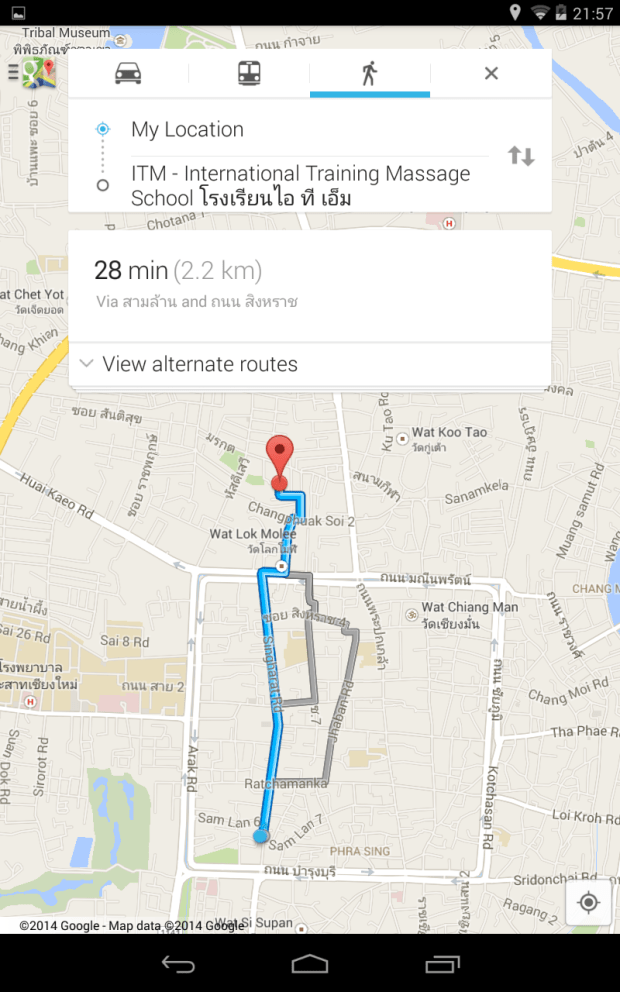Viewport: 620px width, 992px height.
Task: Switch to driving directions
Action: pyautogui.click(x=128, y=73)
